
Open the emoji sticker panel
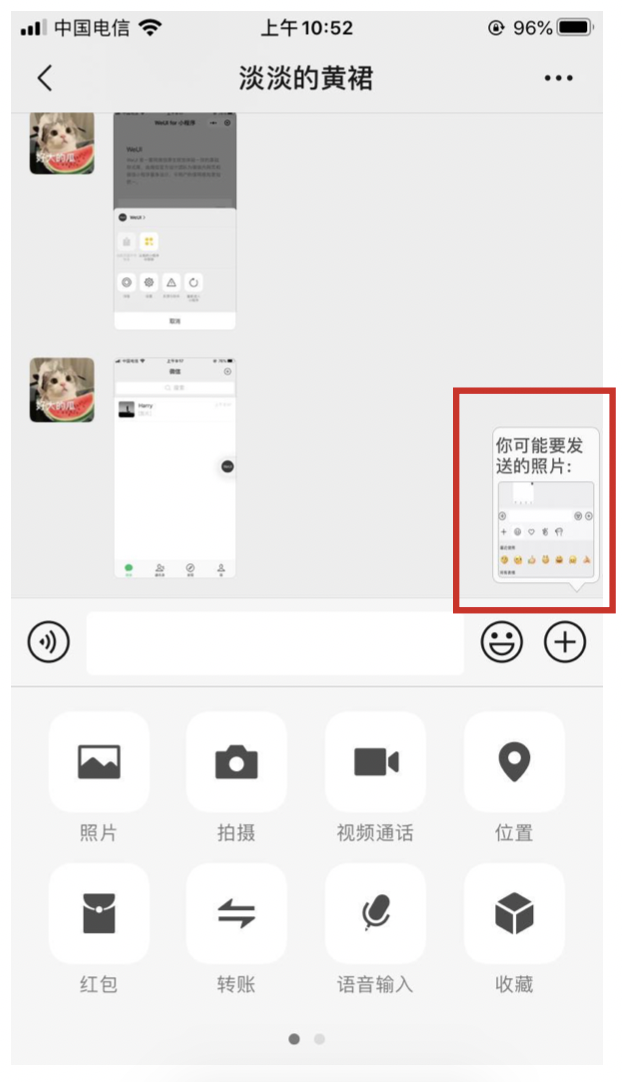pos(501,642)
